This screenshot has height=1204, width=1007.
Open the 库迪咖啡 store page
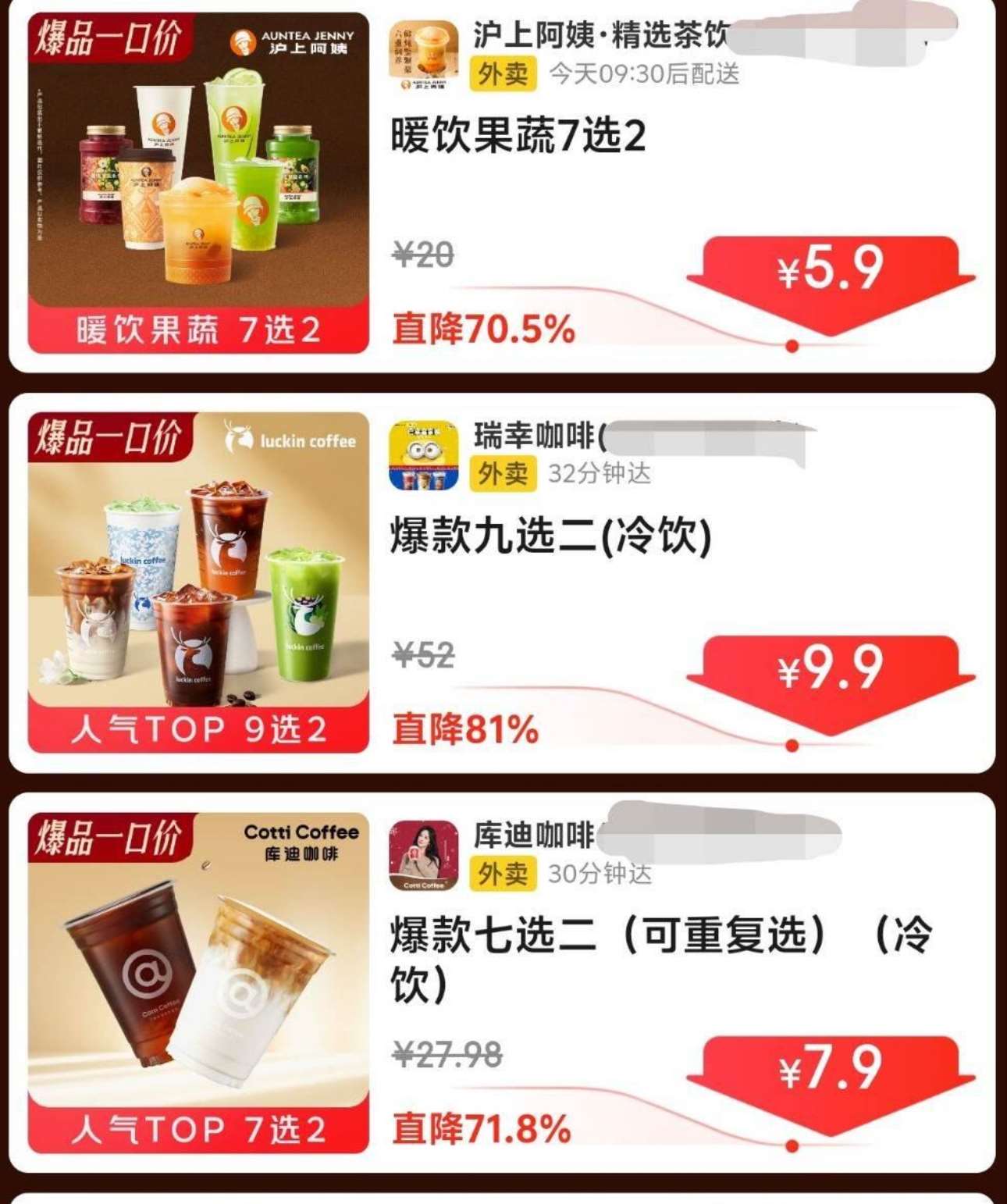(x=534, y=835)
